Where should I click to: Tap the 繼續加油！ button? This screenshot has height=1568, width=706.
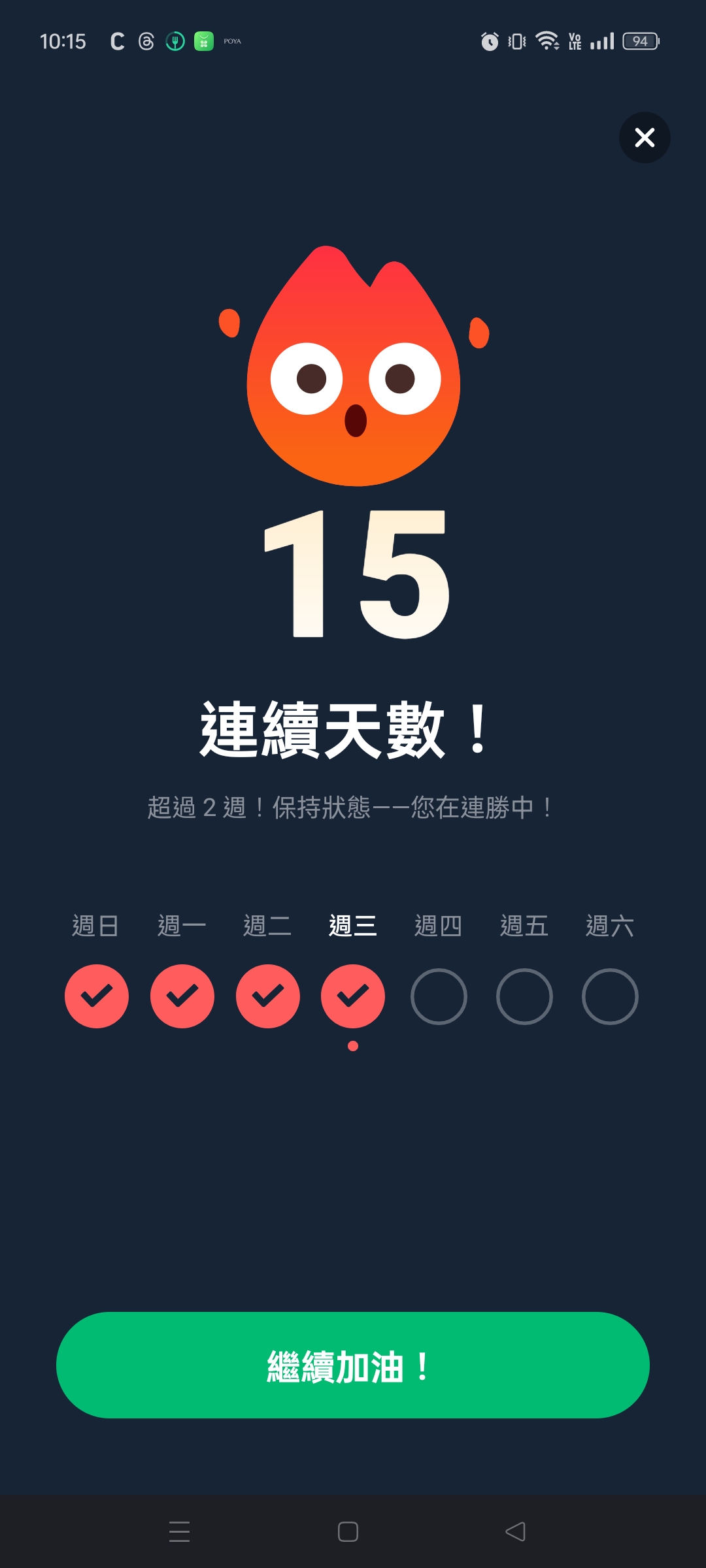pyautogui.click(x=353, y=1365)
